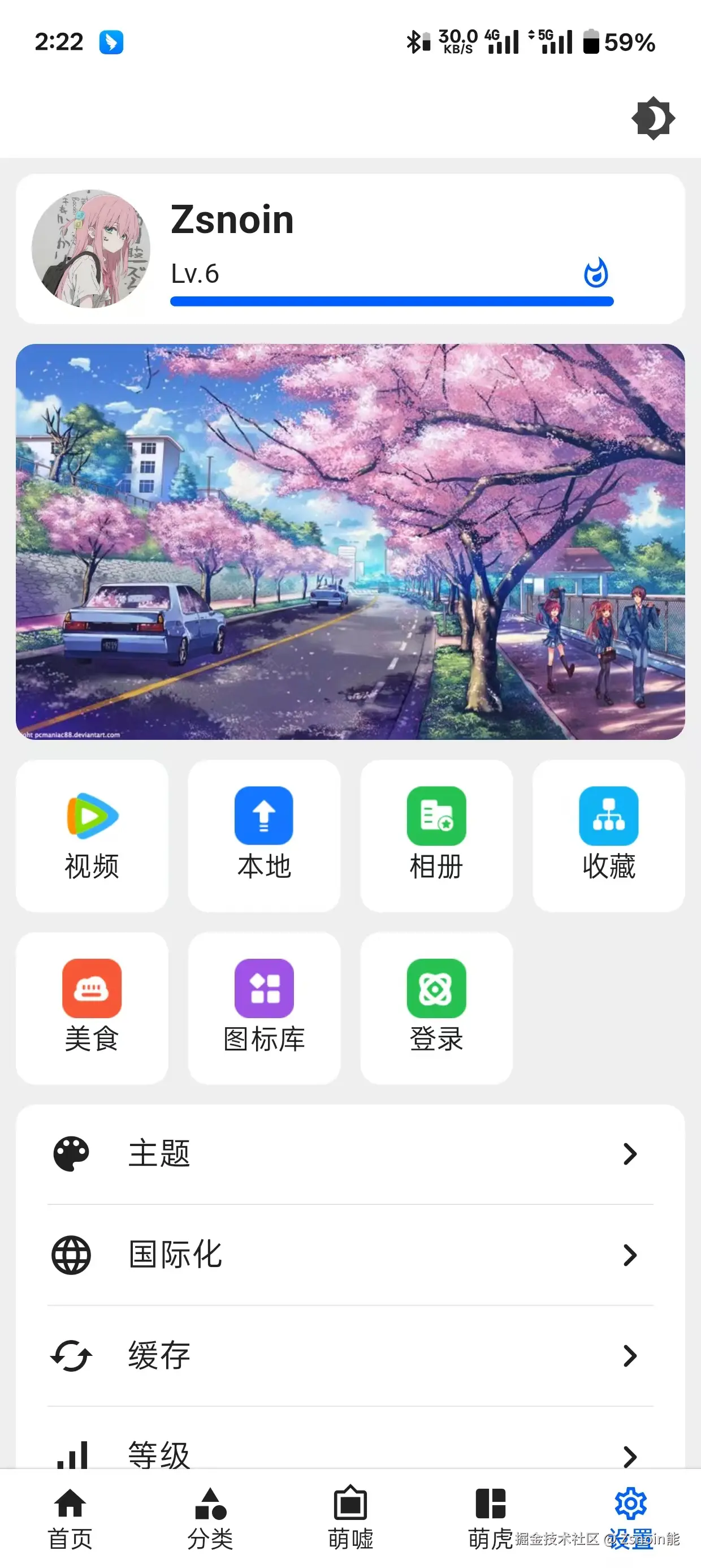Open the 本地 tile
This screenshot has height=1568, width=701.
(x=264, y=835)
